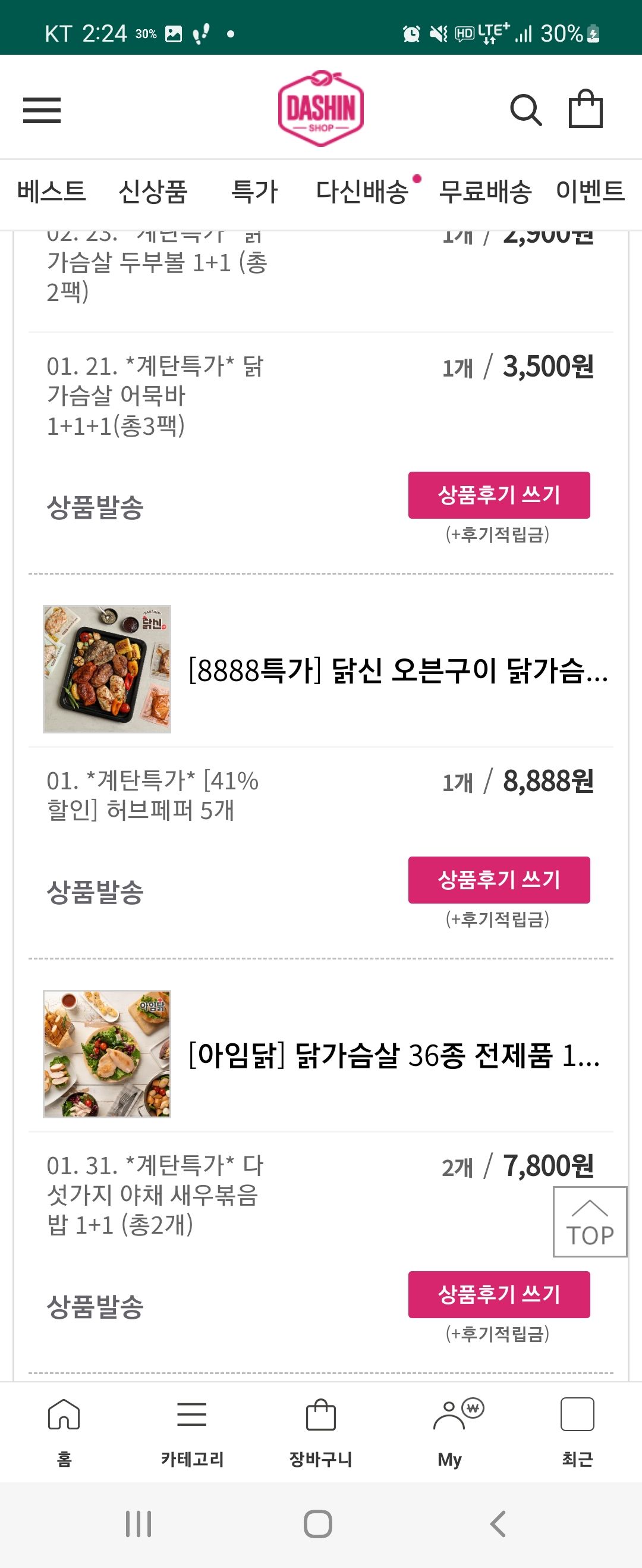This screenshot has height=1568, width=642.
Task: Tap the system back button
Action: pyautogui.click(x=498, y=1523)
